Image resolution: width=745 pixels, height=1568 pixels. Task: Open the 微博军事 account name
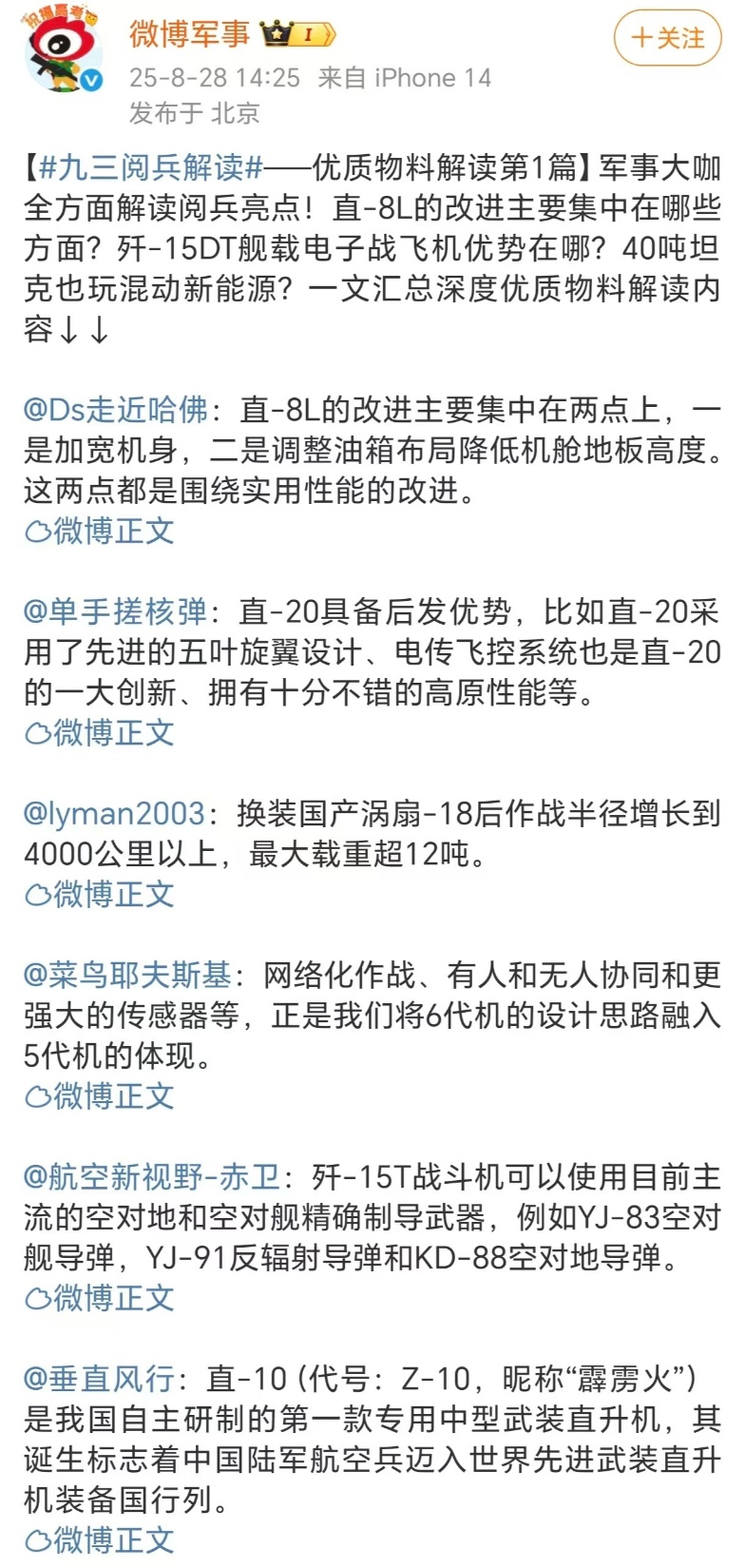click(x=190, y=34)
